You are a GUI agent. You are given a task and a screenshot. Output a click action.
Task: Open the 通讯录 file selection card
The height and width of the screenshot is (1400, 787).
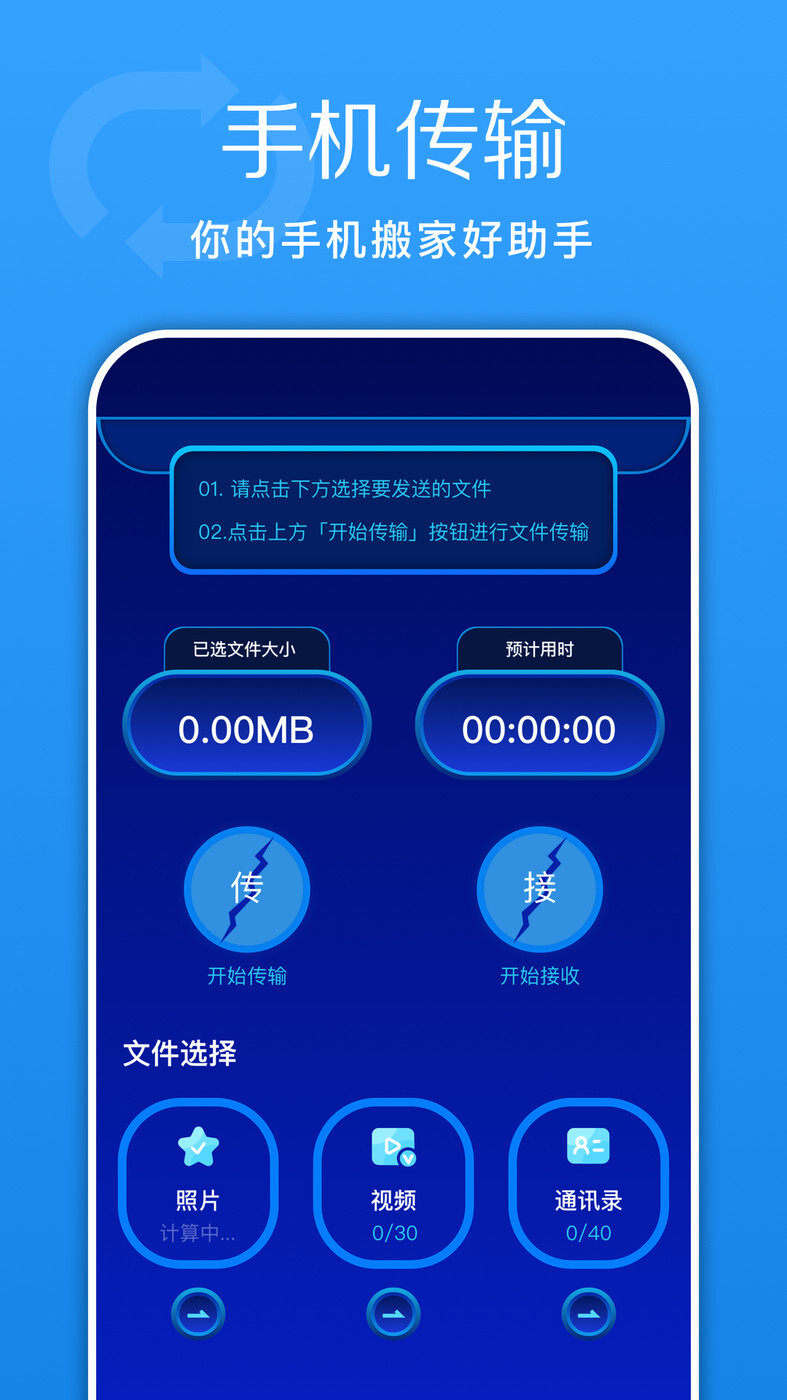click(587, 1183)
